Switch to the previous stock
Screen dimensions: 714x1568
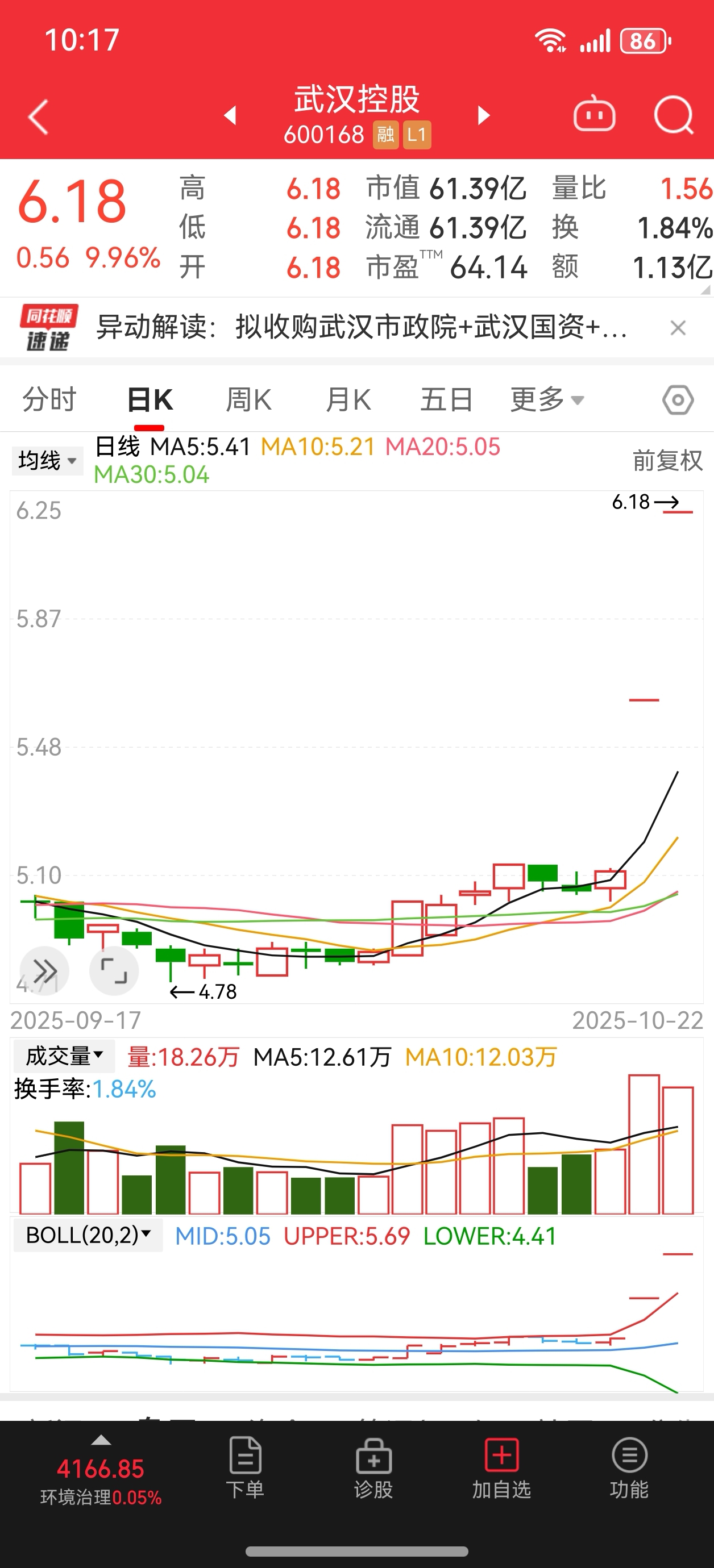(x=230, y=115)
